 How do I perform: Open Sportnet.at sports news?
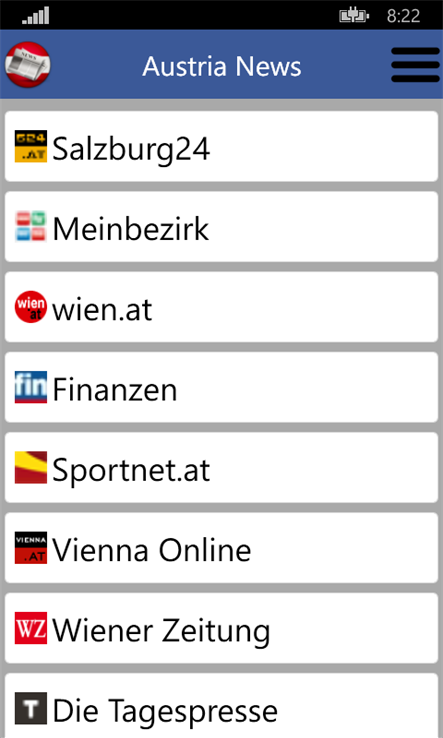pos(221,468)
